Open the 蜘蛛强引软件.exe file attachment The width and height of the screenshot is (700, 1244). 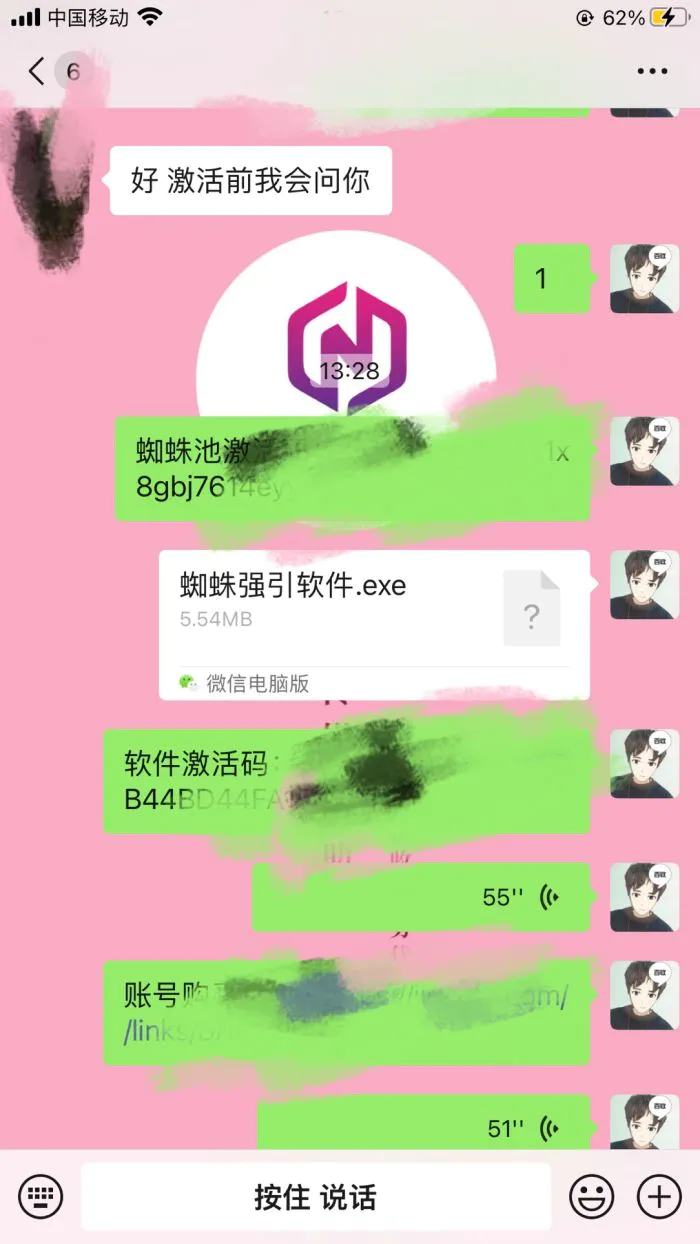tap(374, 624)
